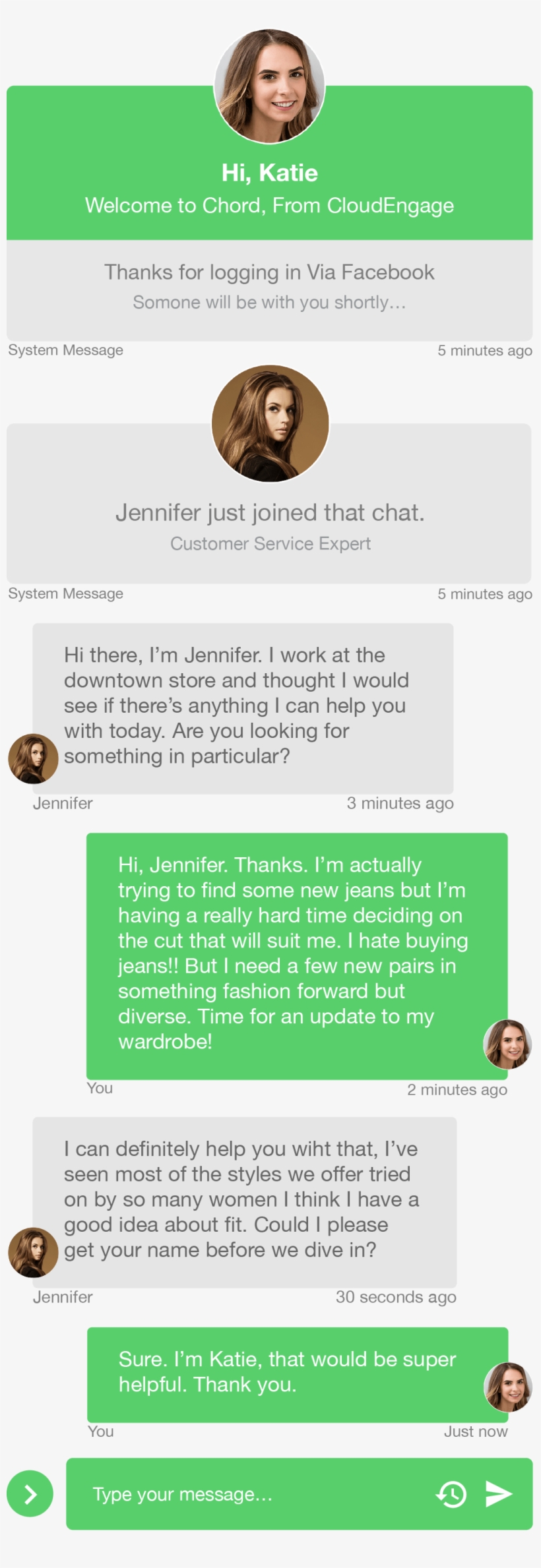The height and width of the screenshot is (1568, 541).
Task: Open chat history clock icon
Action: tap(452, 1494)
